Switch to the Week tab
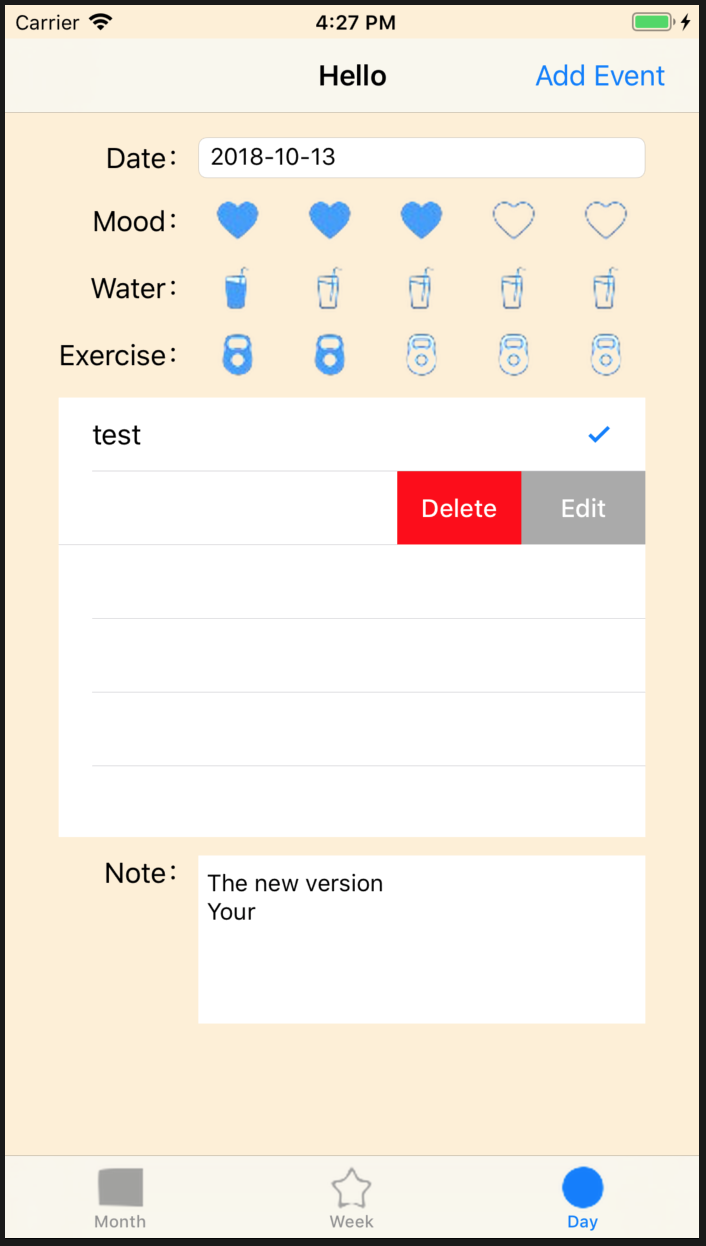 pos(351,1198)
